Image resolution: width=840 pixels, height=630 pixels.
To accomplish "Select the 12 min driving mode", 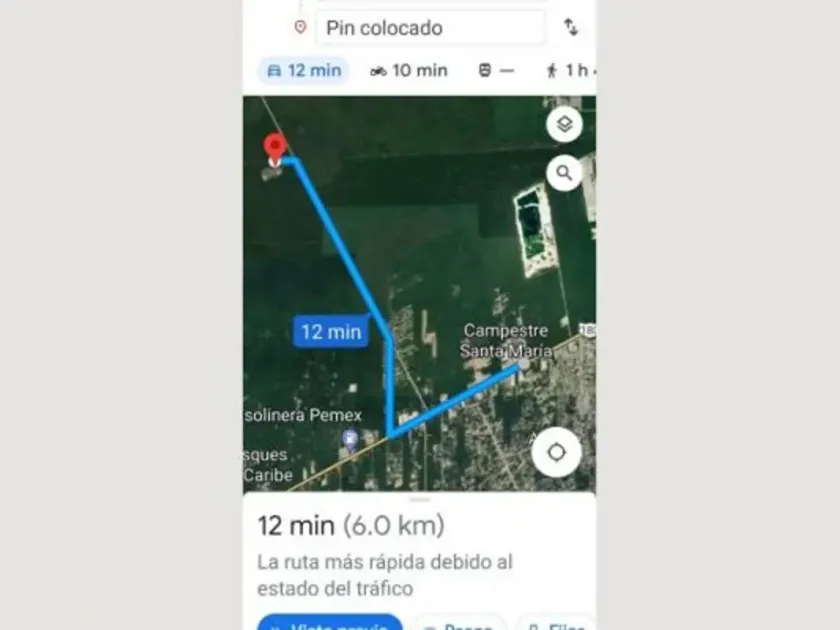I will (x=304, y=71).
